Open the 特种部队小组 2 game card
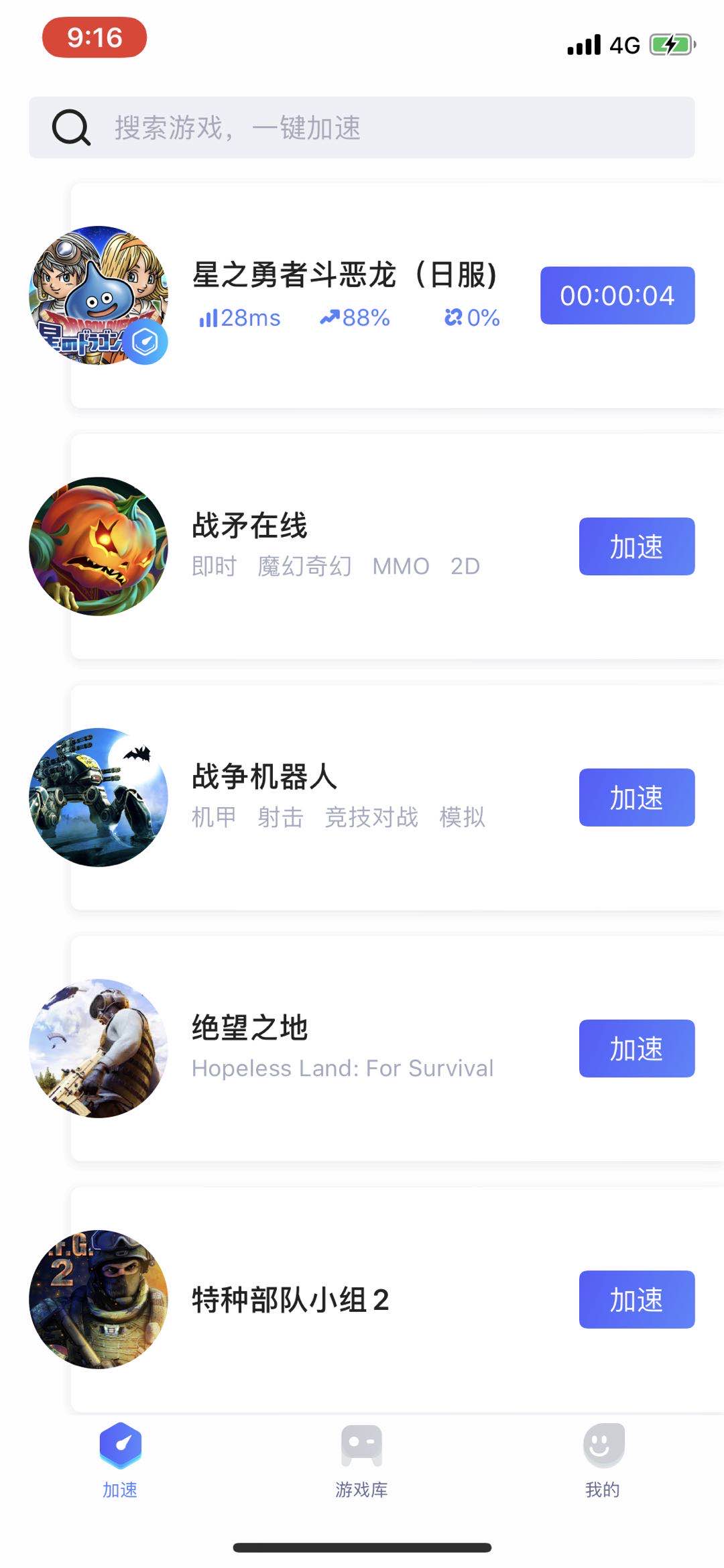Image resolution: width=724 pixels, height=1568 pixels. 335,1299
